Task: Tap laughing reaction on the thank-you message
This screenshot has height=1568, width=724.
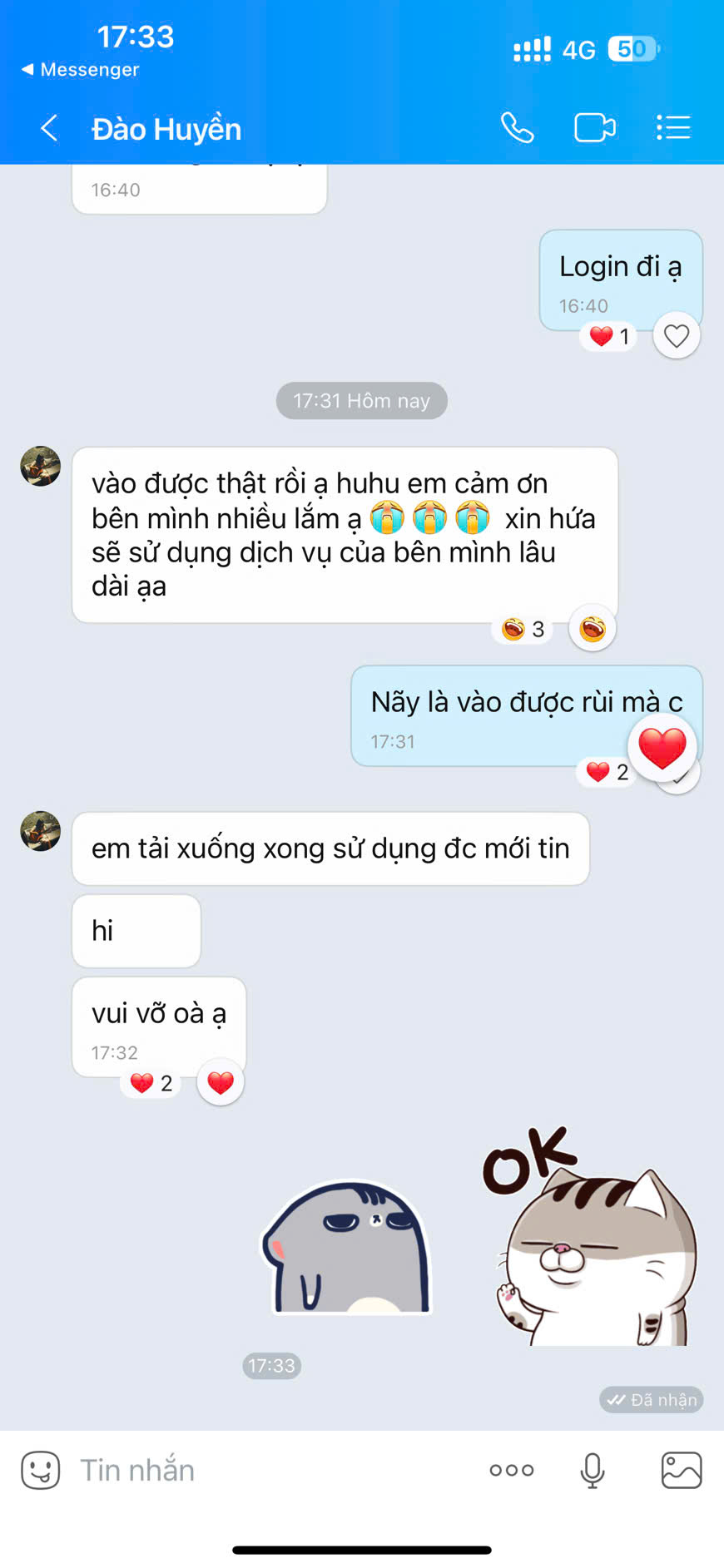Action: (593, 629)
